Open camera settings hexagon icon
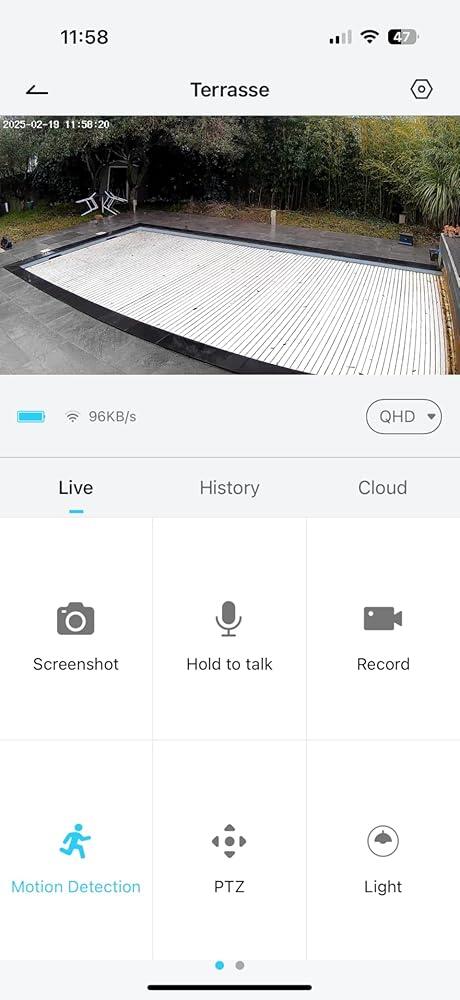 pyautogui.click(x=421, y=89)
